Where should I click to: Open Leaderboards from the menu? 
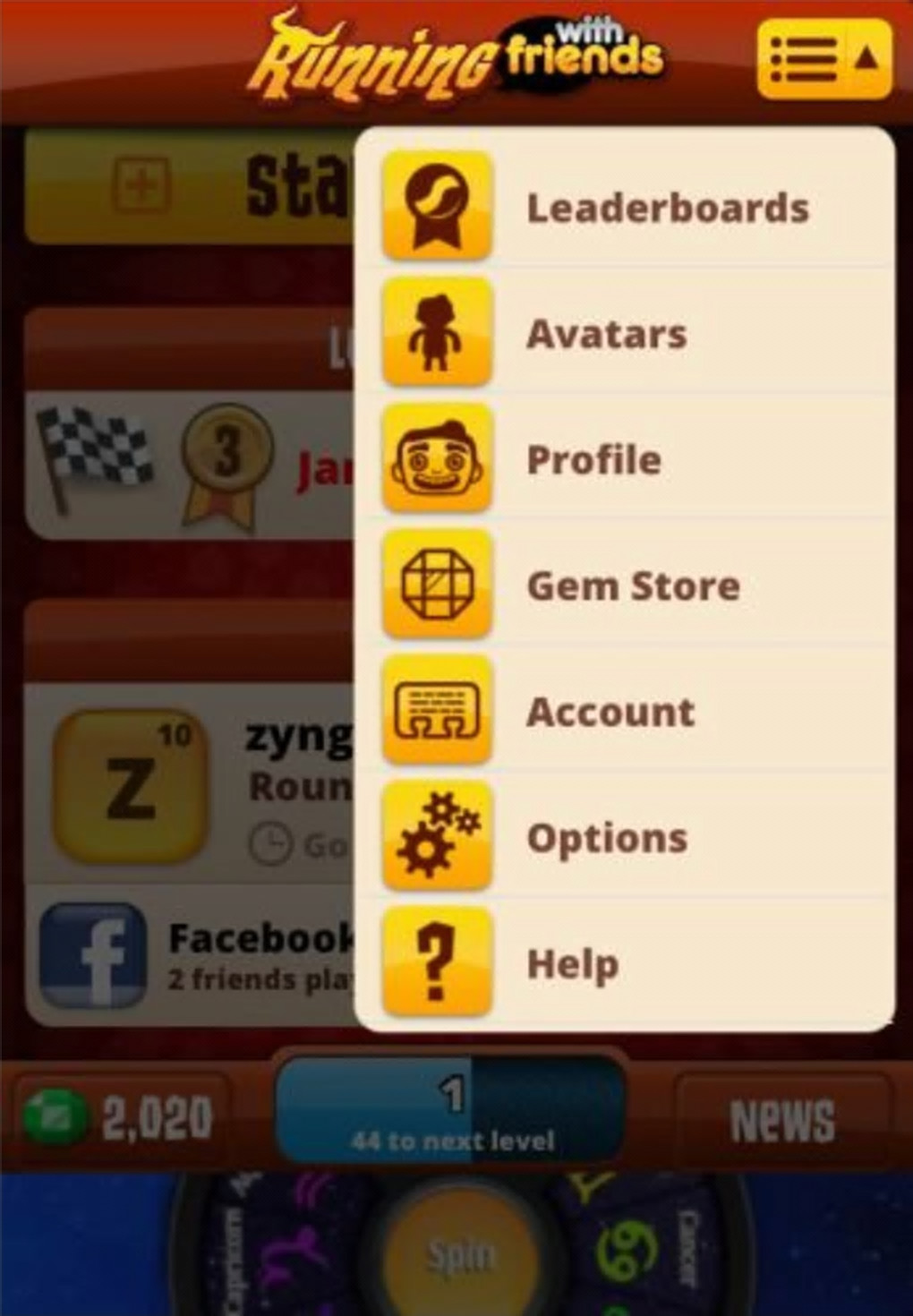point(627,208)
